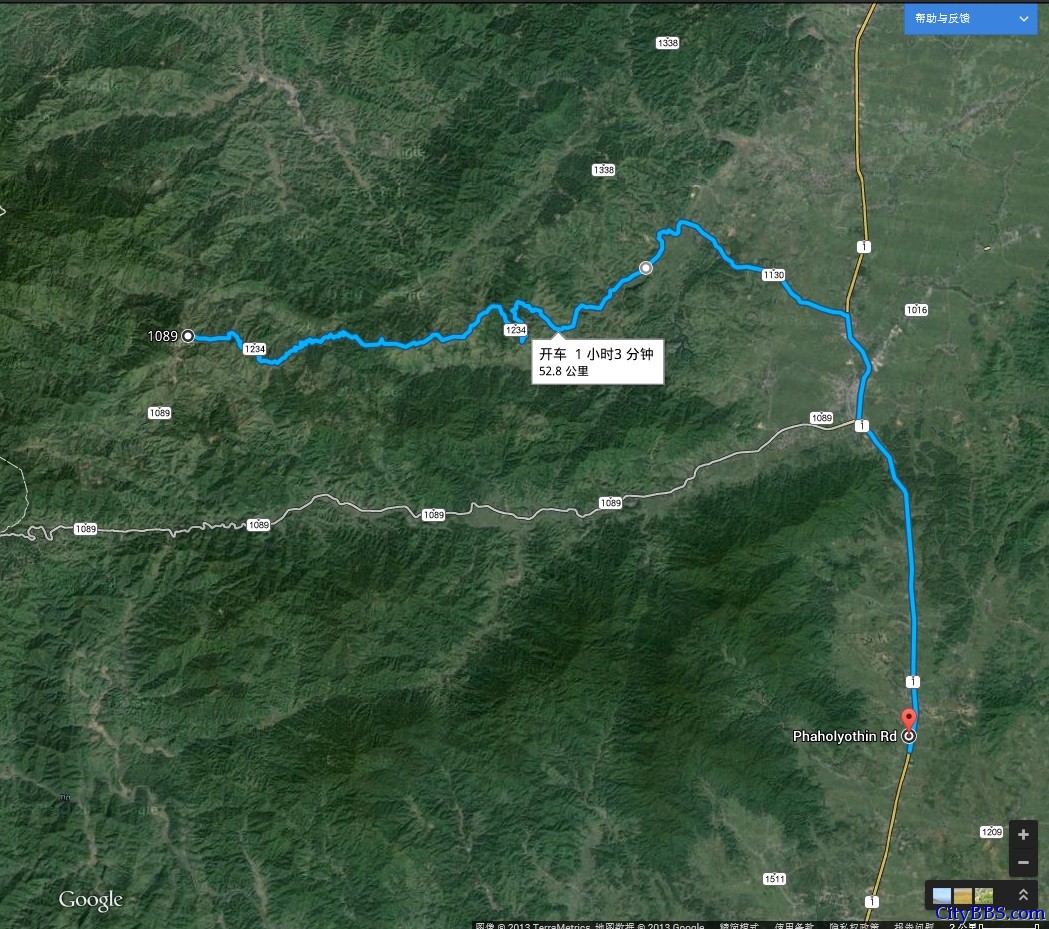Open the 精简模式 link
The image size is (1049, 929).
739,926
